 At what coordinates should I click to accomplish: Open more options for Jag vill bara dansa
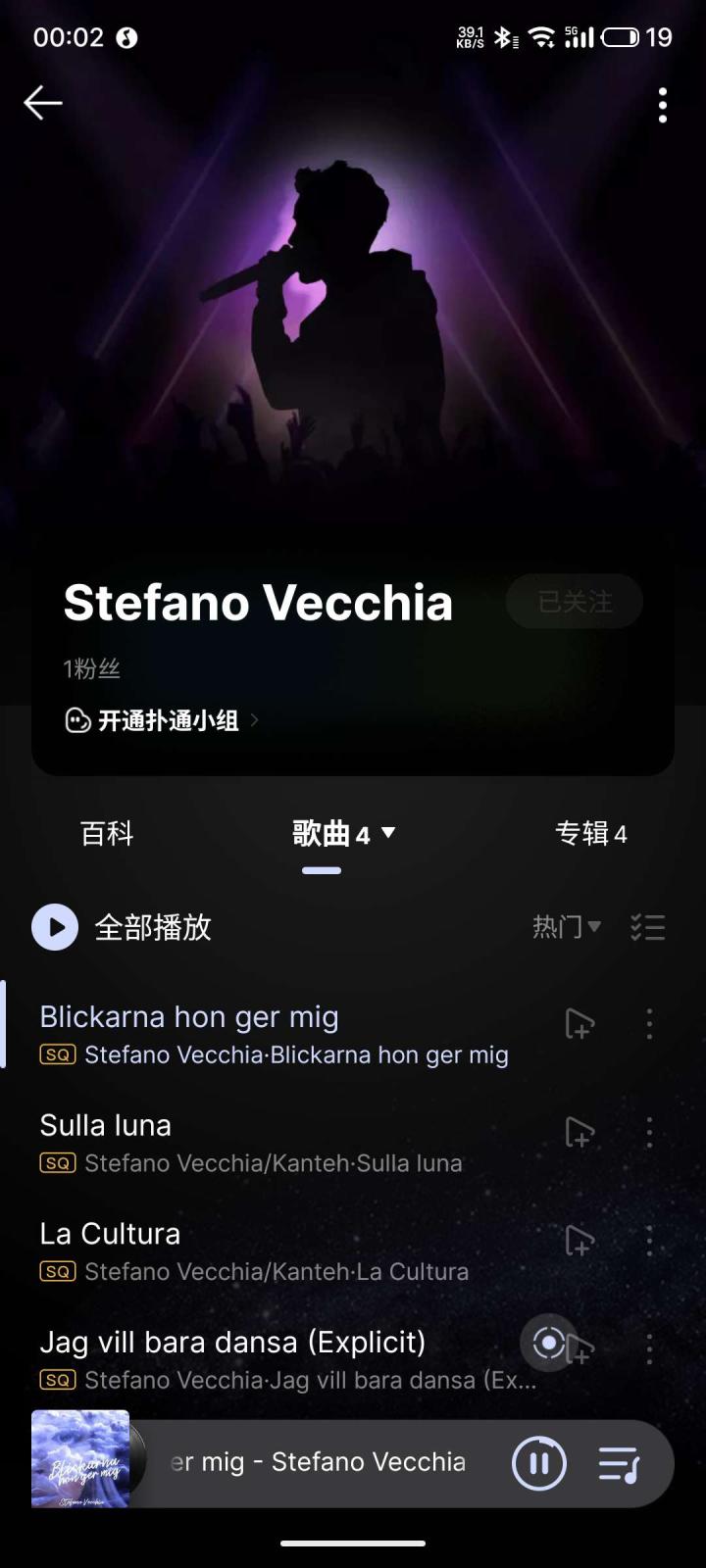(x=649, y=1349)
